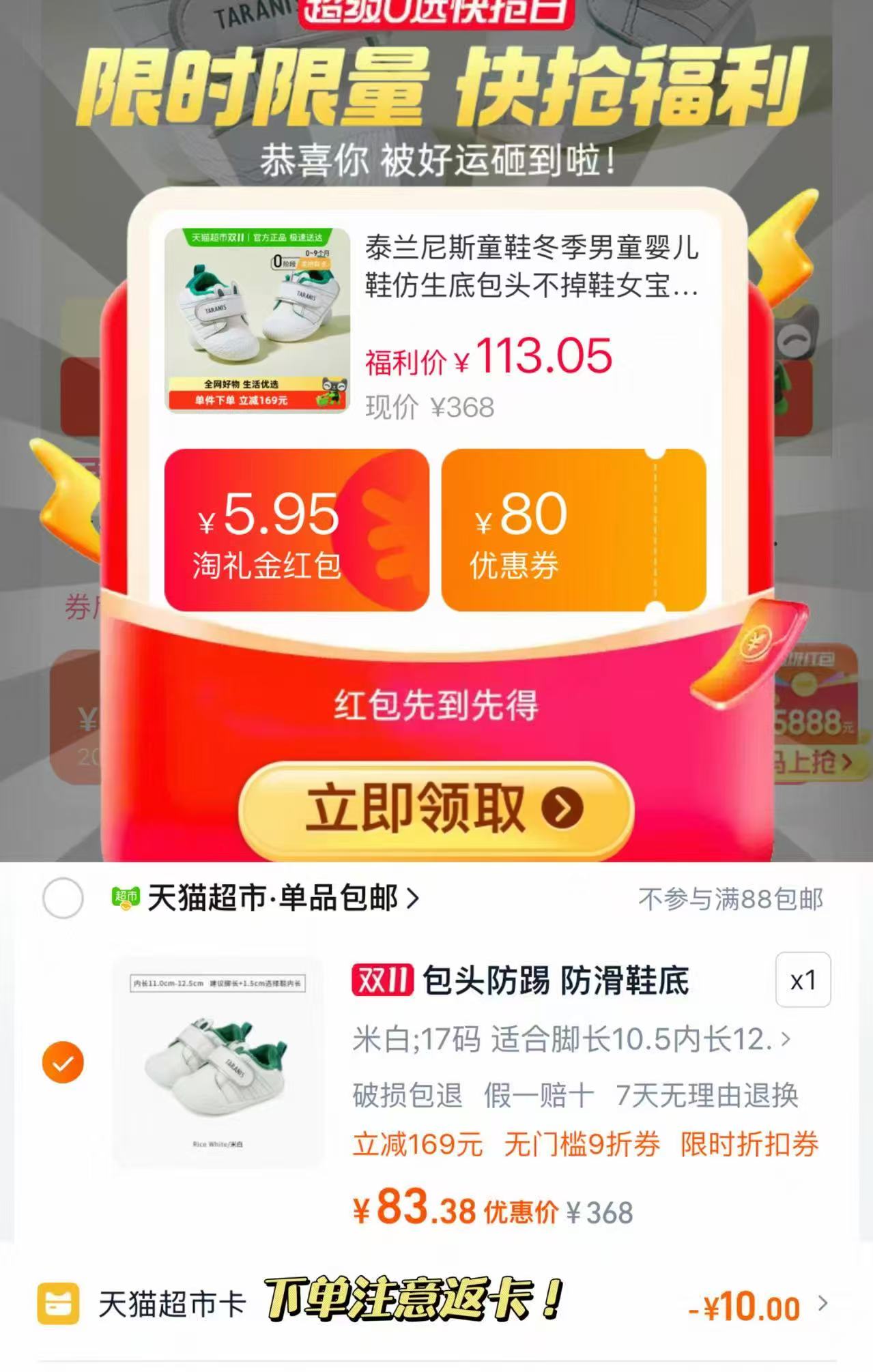Click the 5888元 red packet on the right edge
Image resolution: width=873 pixels, height=1372 pixels.
[819, 720]
